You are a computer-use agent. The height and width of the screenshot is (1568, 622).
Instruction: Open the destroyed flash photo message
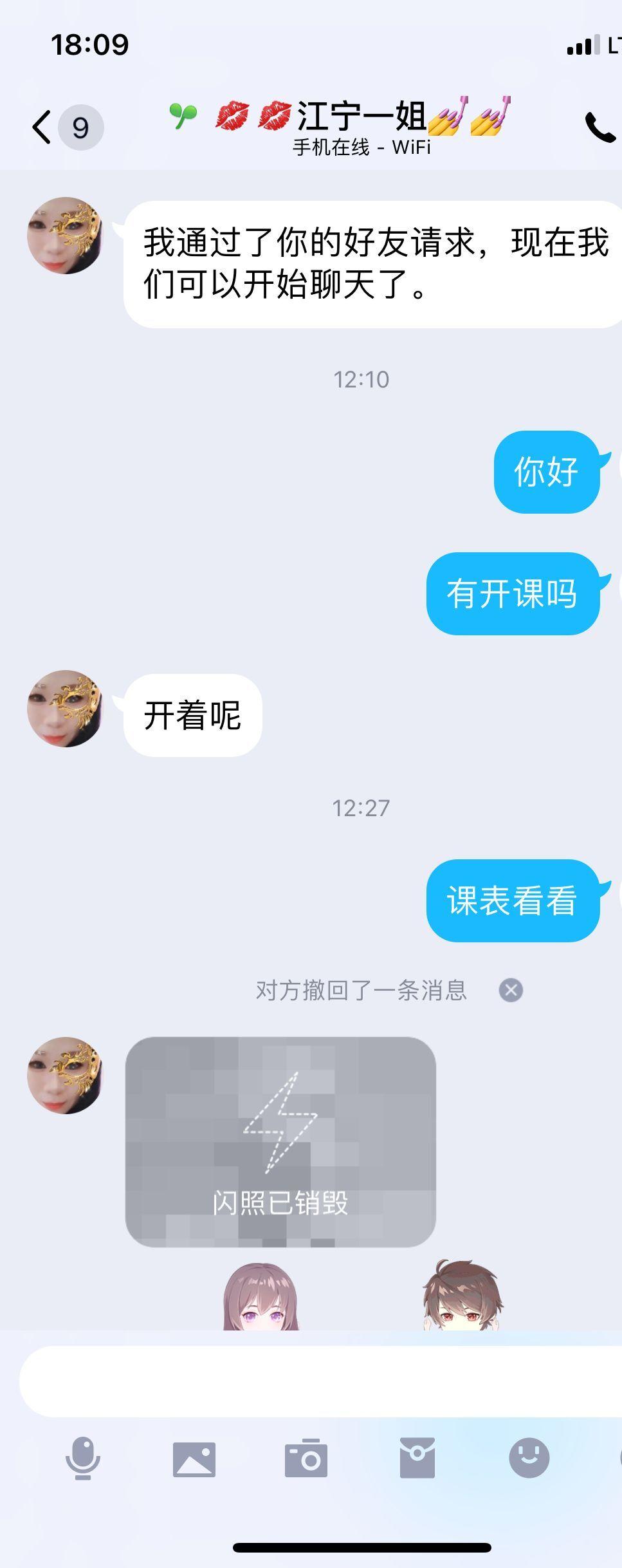click(x=280, y=1141)
